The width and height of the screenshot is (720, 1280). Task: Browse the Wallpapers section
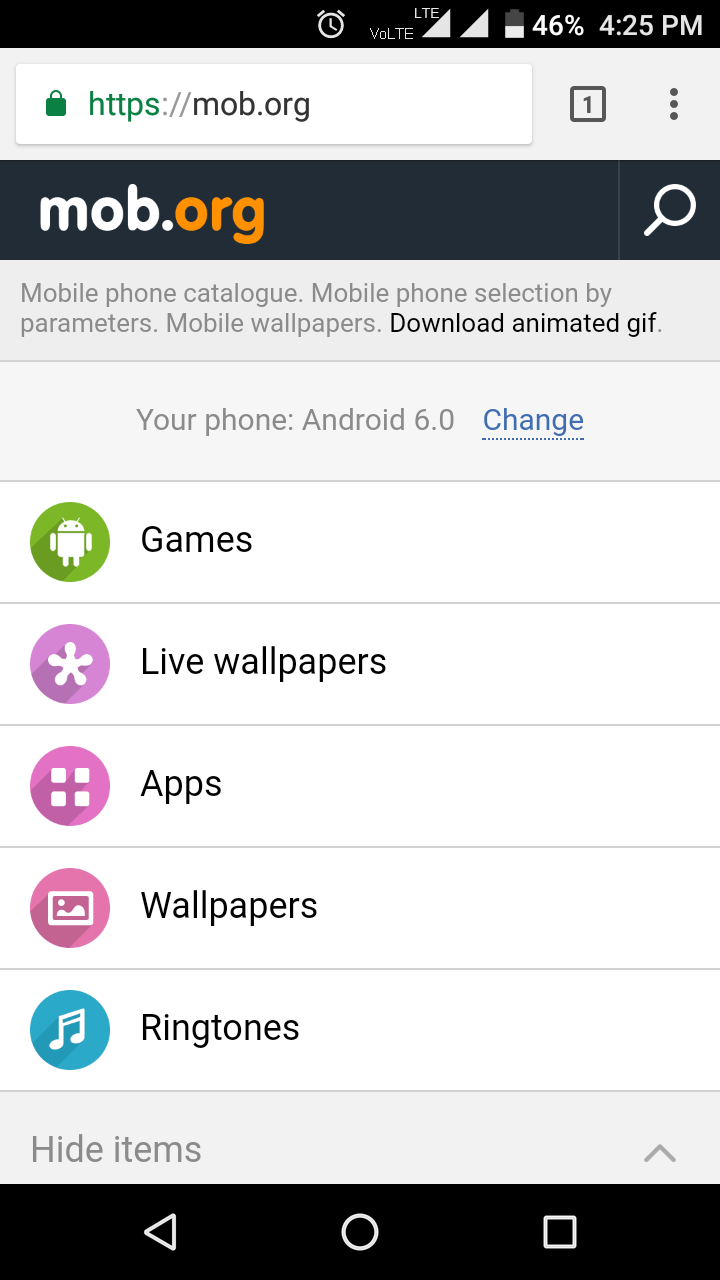coord(229,907)
